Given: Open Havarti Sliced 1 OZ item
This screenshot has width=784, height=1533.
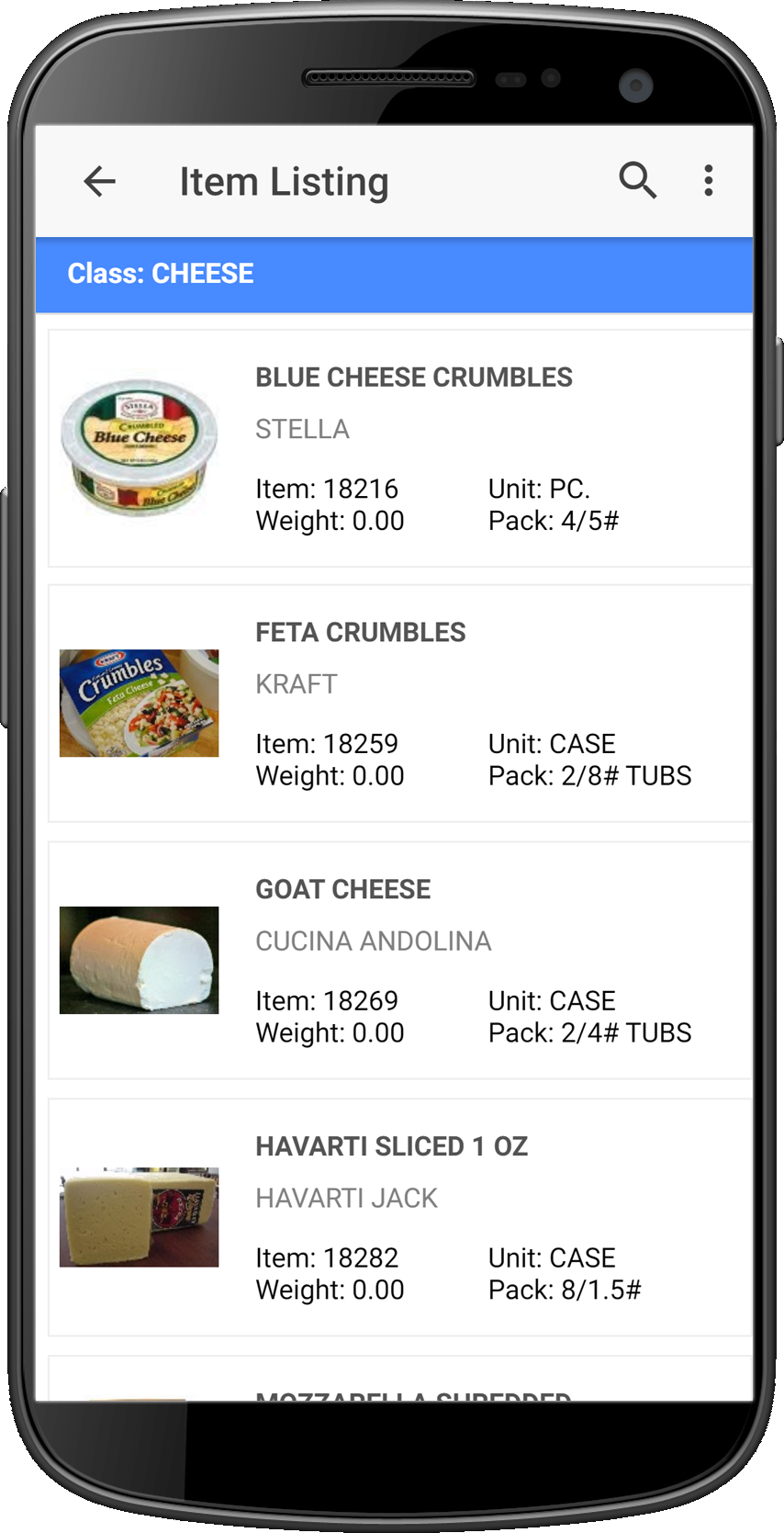Looking at the screenshot, I should pos(400,1217).
